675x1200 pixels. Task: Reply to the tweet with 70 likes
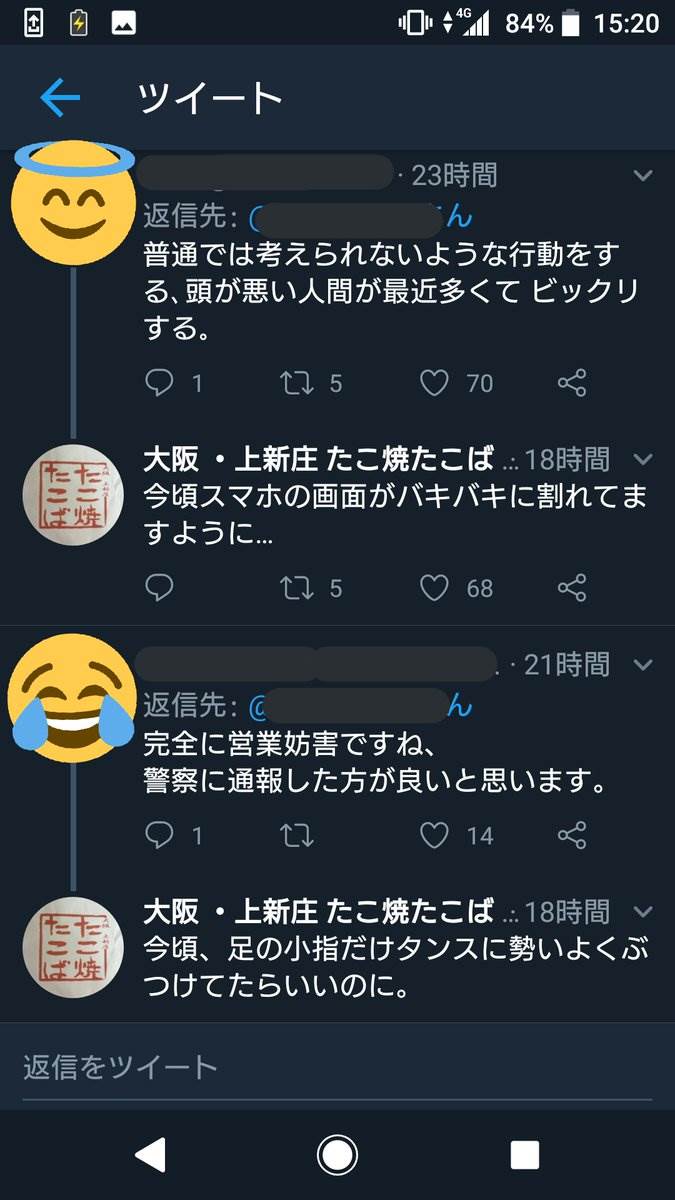tap(160, 383)
